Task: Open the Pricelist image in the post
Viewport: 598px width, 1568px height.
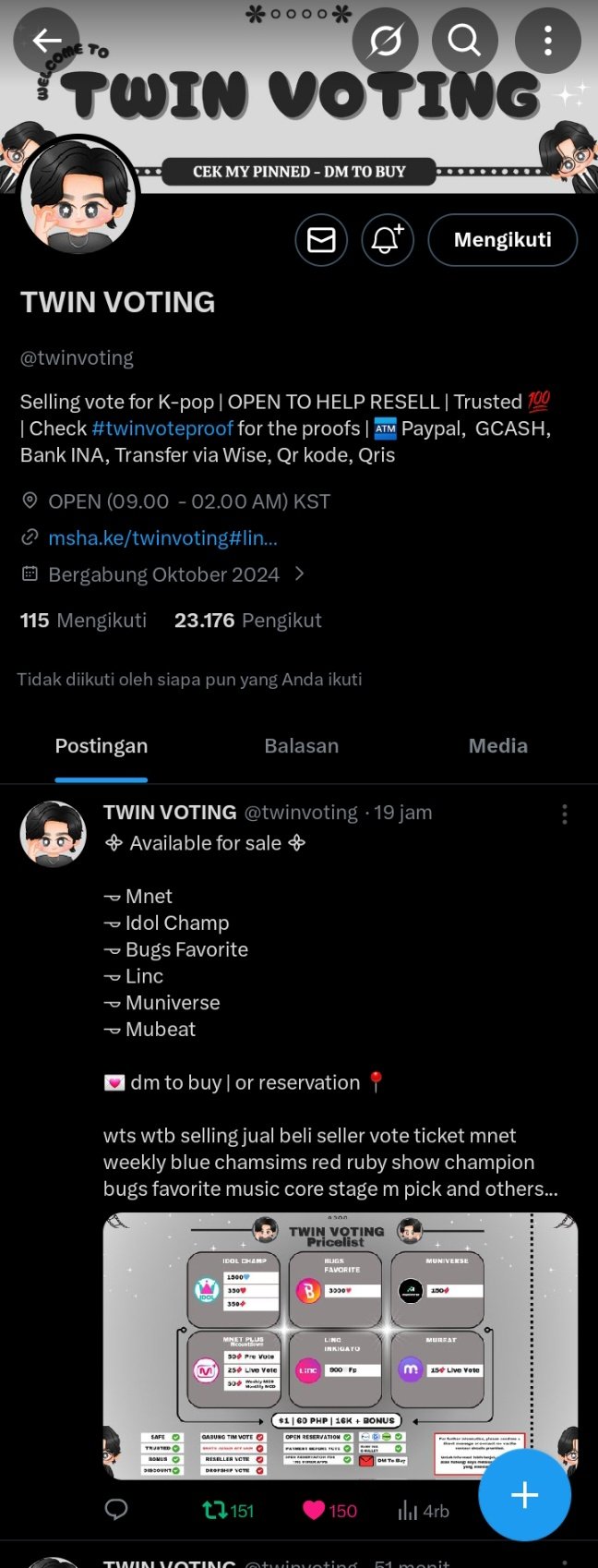Action: pyautogui.click(x=340, y=1344)
